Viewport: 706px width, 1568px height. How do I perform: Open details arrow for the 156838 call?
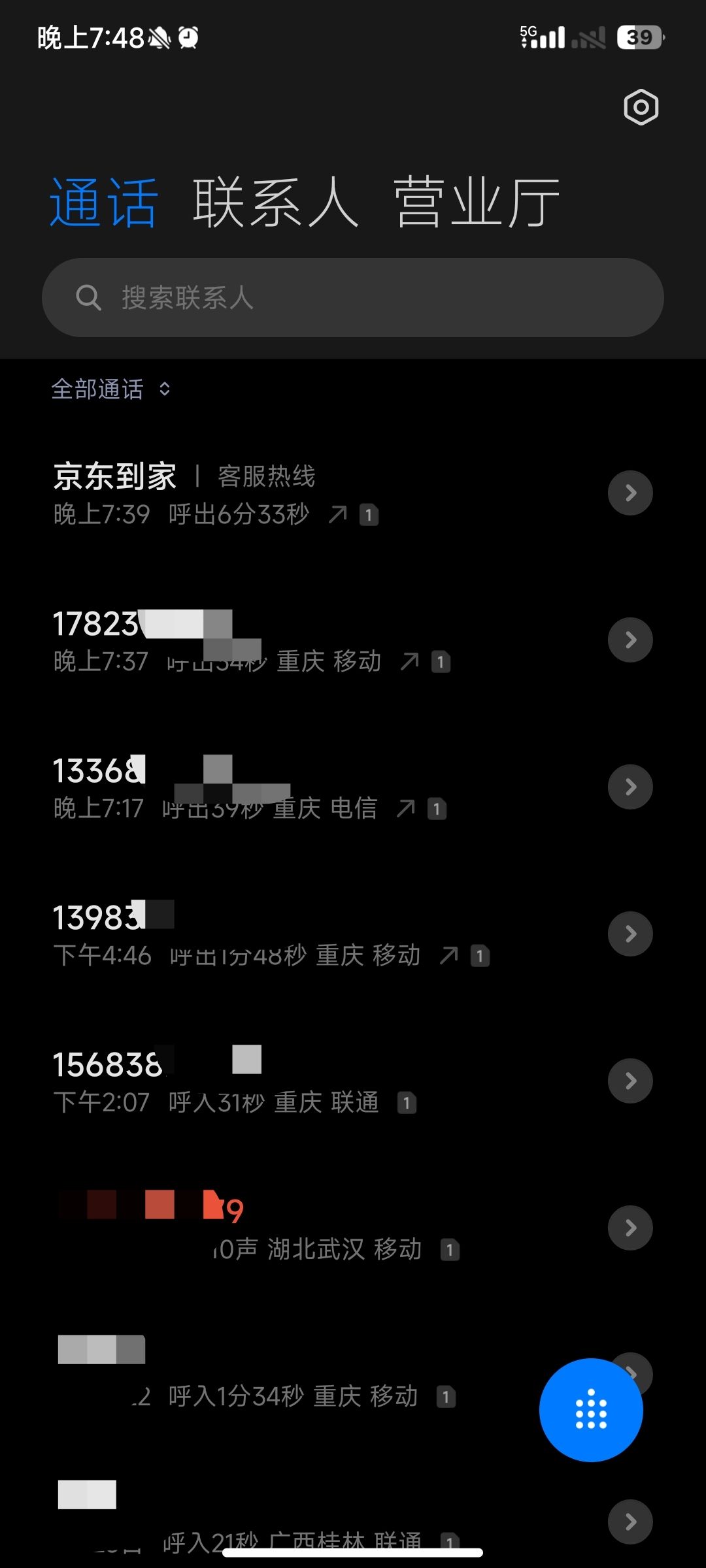click(630, 1081)
